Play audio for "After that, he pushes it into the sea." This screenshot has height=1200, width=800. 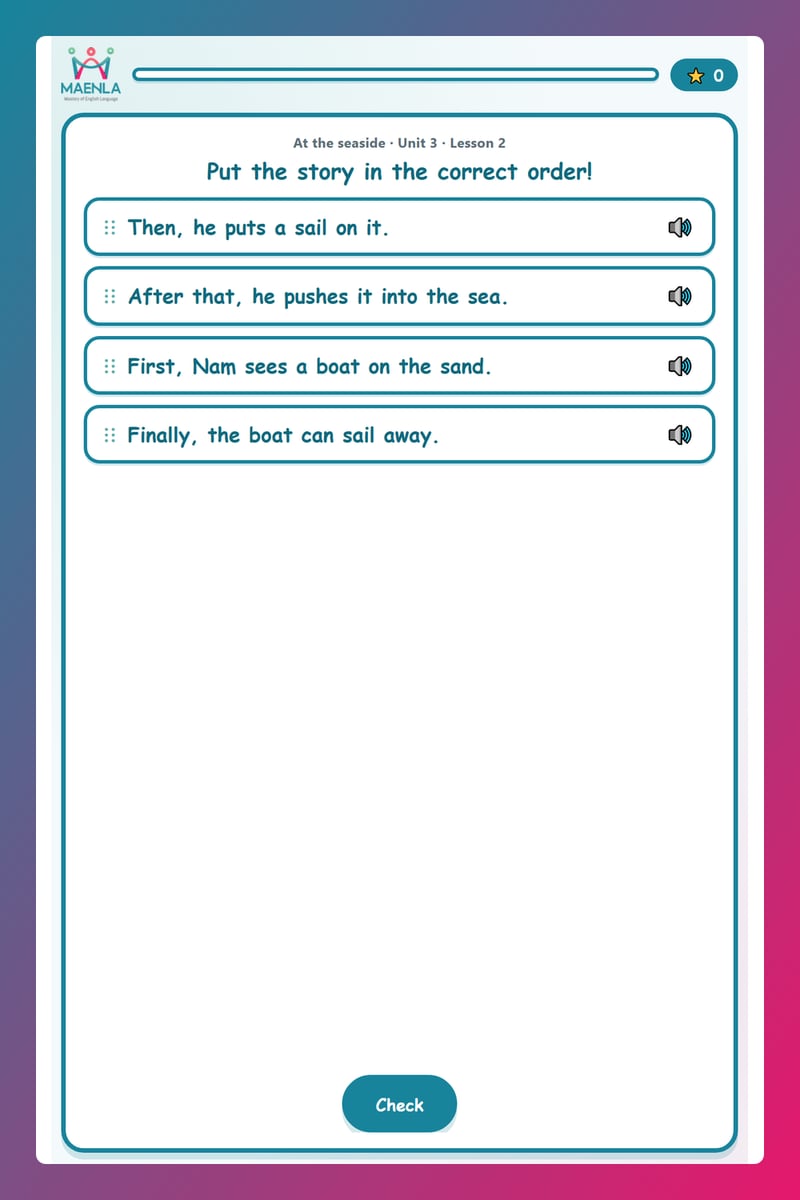tap(679, 296)
